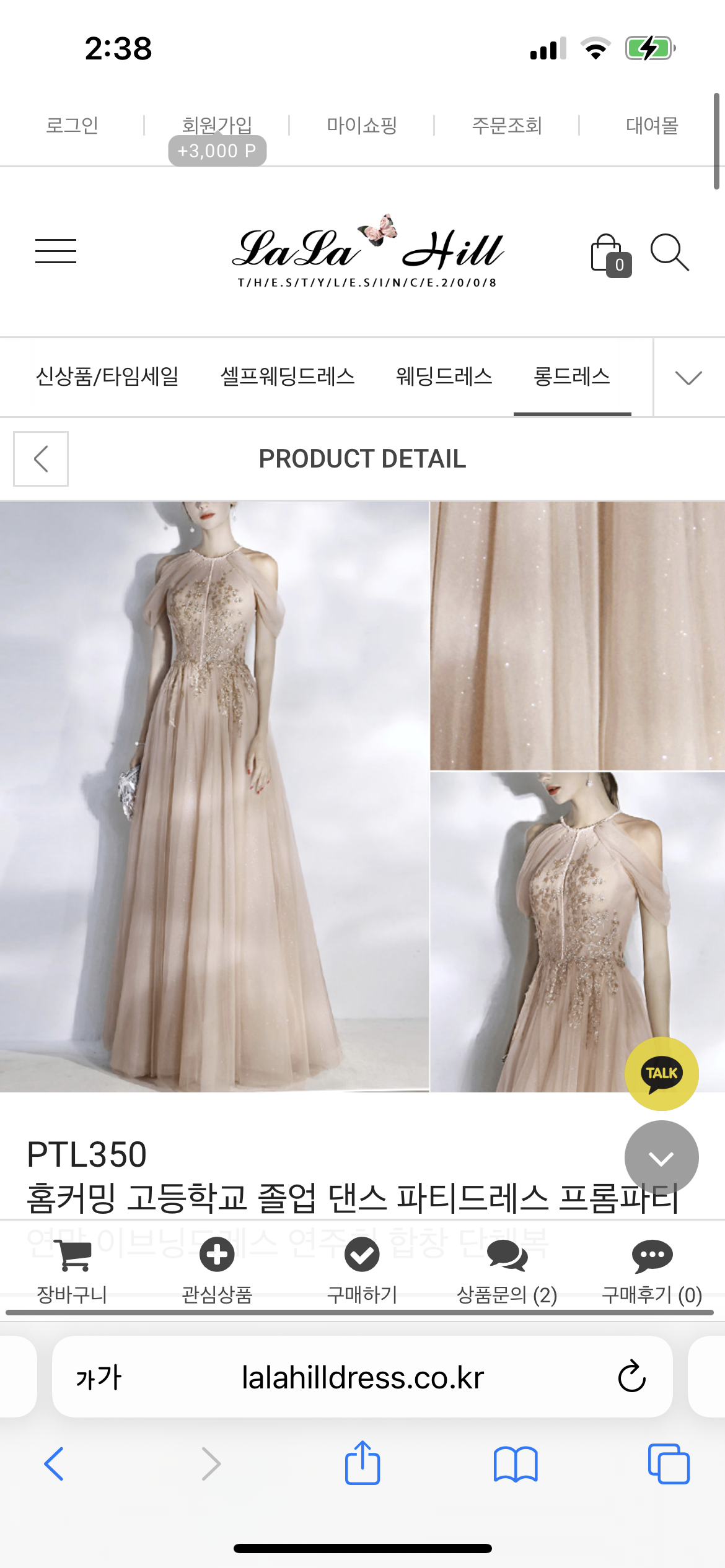The image size is (725, 1568).
Task: Tap the 로그인 link
Action: pos(72,126)
